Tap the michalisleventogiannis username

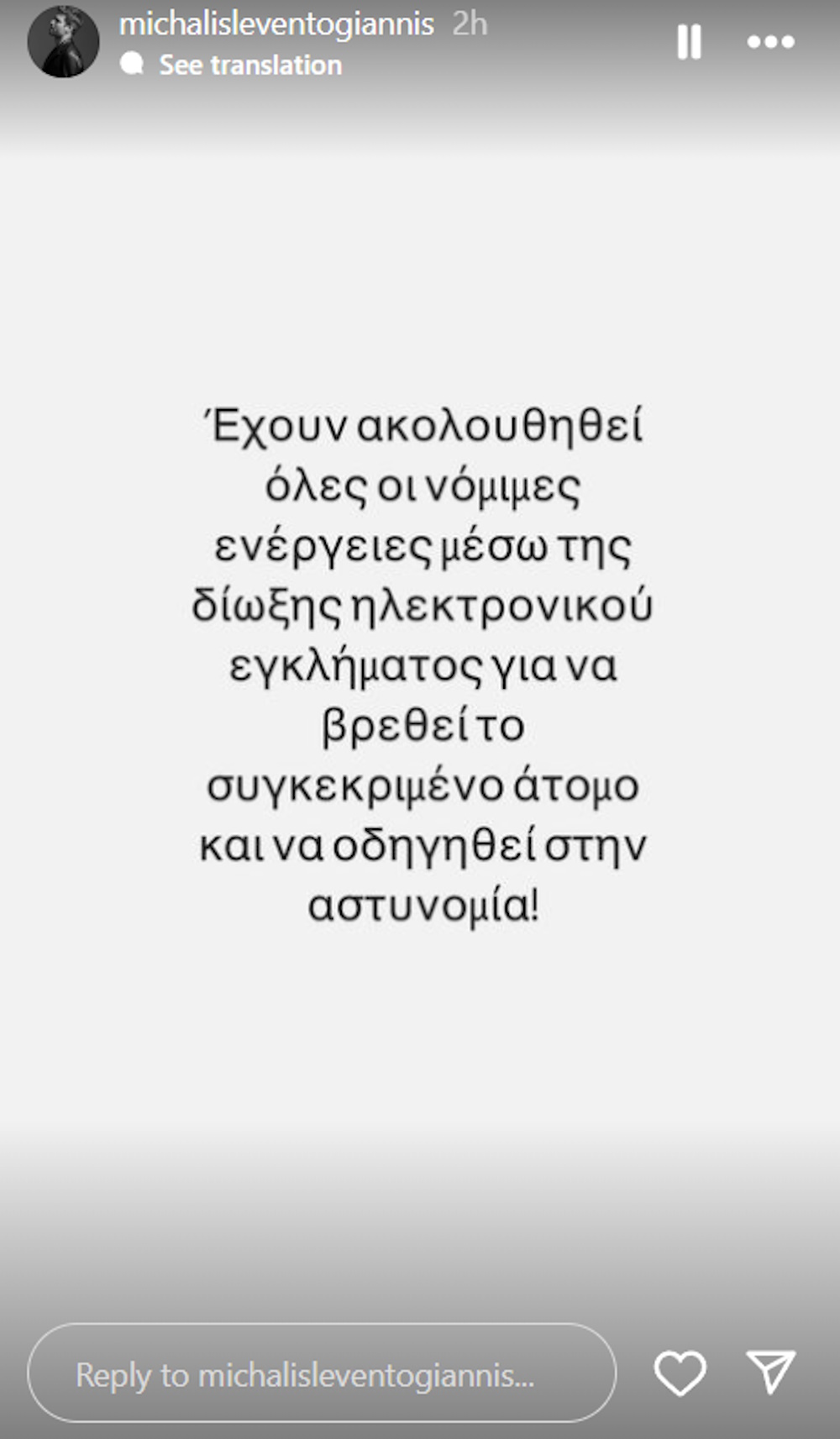click(x=276, y=24)
